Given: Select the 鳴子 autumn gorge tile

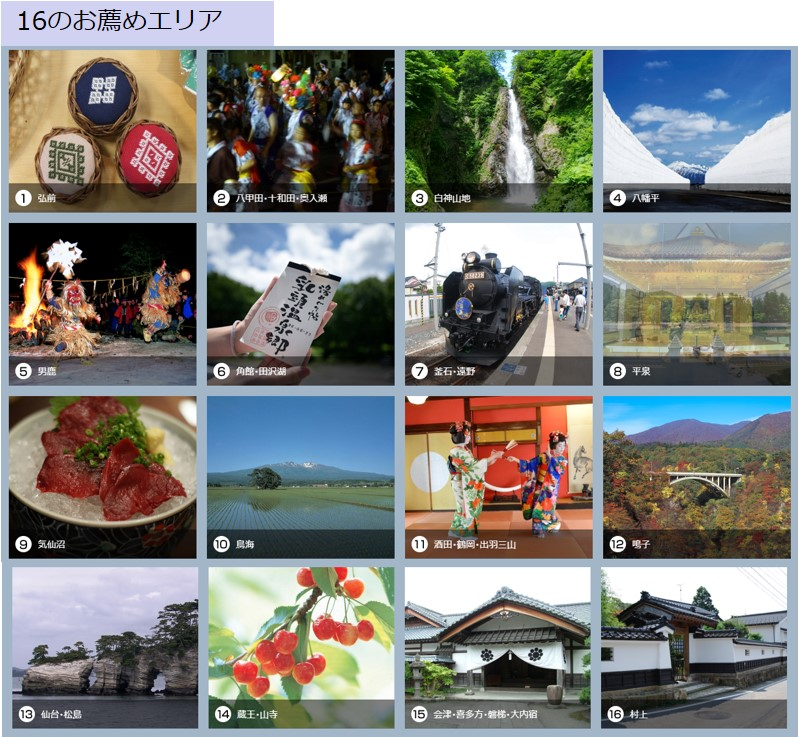Looking at the screenshot, I should [696, 476].
